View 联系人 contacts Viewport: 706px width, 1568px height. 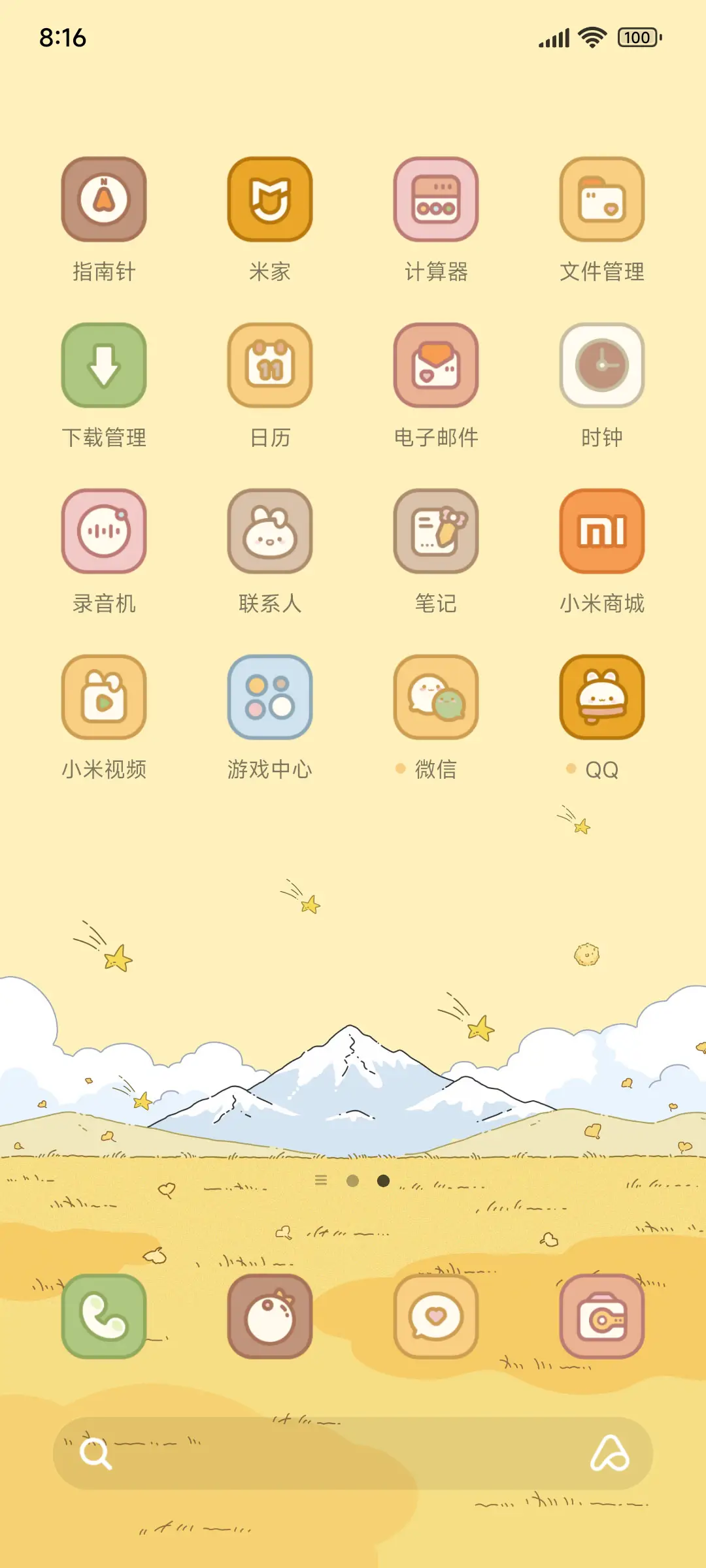click(270, 531)
